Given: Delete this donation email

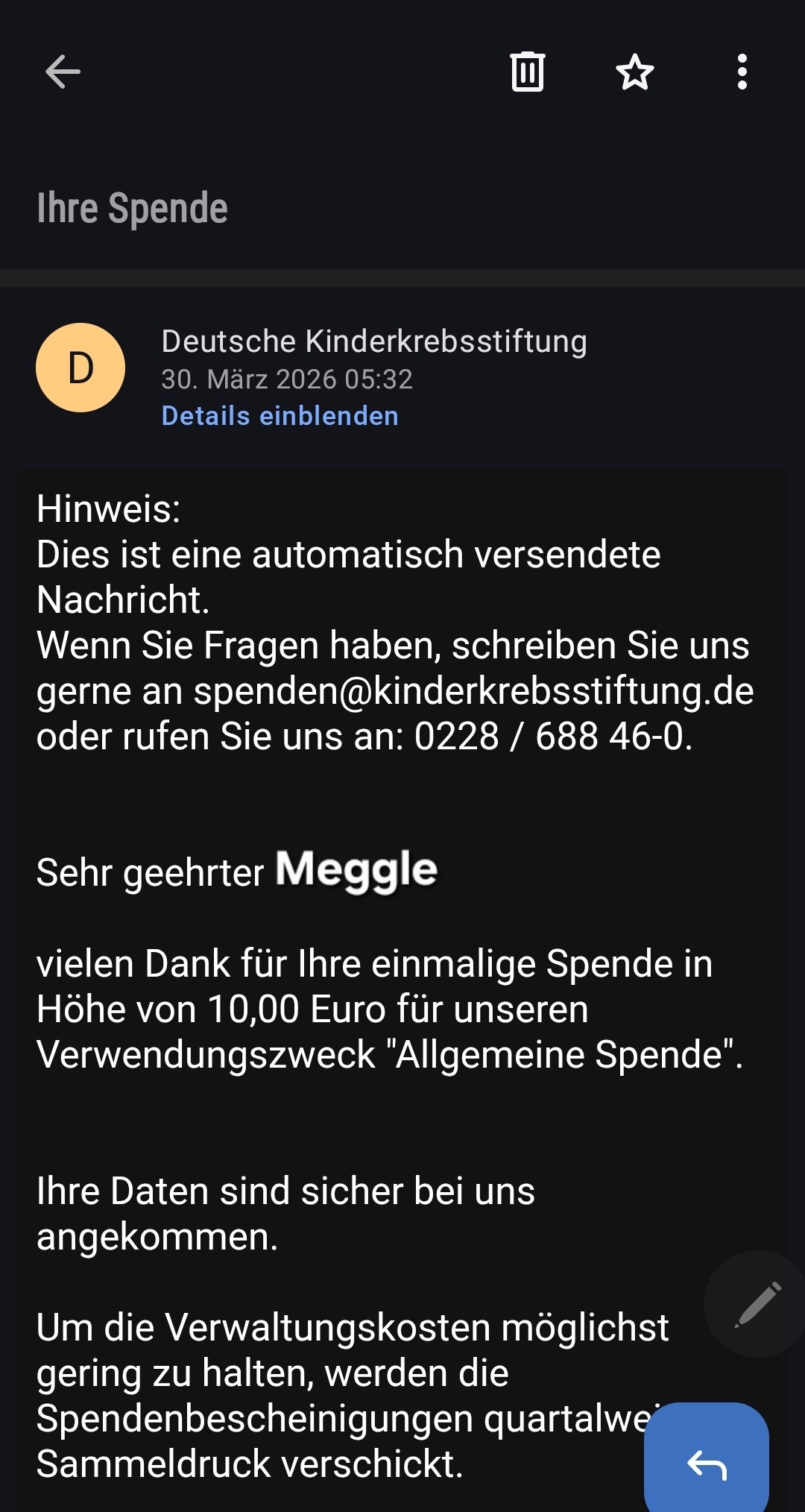Looking at the screenshot, I should click(527, 72).
